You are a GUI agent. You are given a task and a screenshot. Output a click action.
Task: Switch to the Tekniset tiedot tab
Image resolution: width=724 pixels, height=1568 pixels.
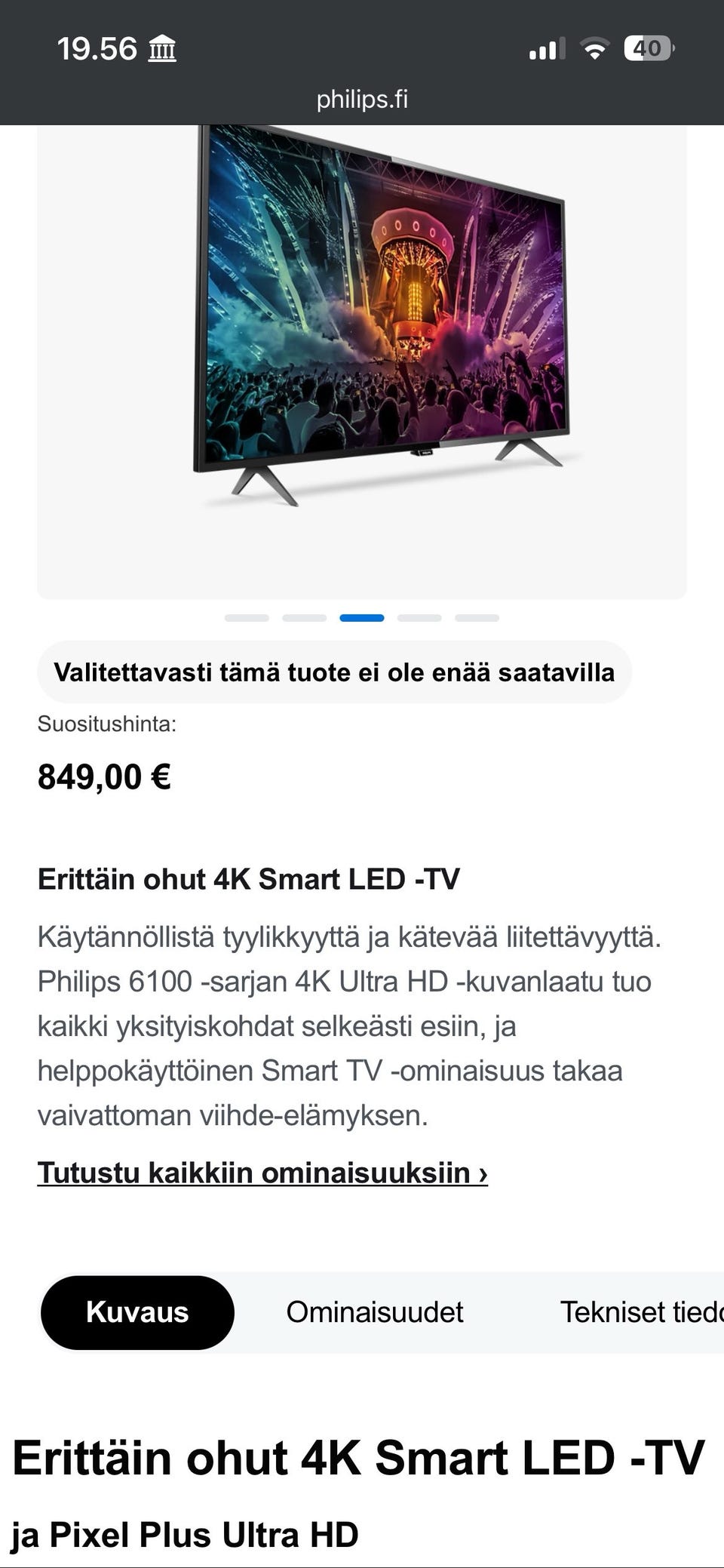[641, 1312]
